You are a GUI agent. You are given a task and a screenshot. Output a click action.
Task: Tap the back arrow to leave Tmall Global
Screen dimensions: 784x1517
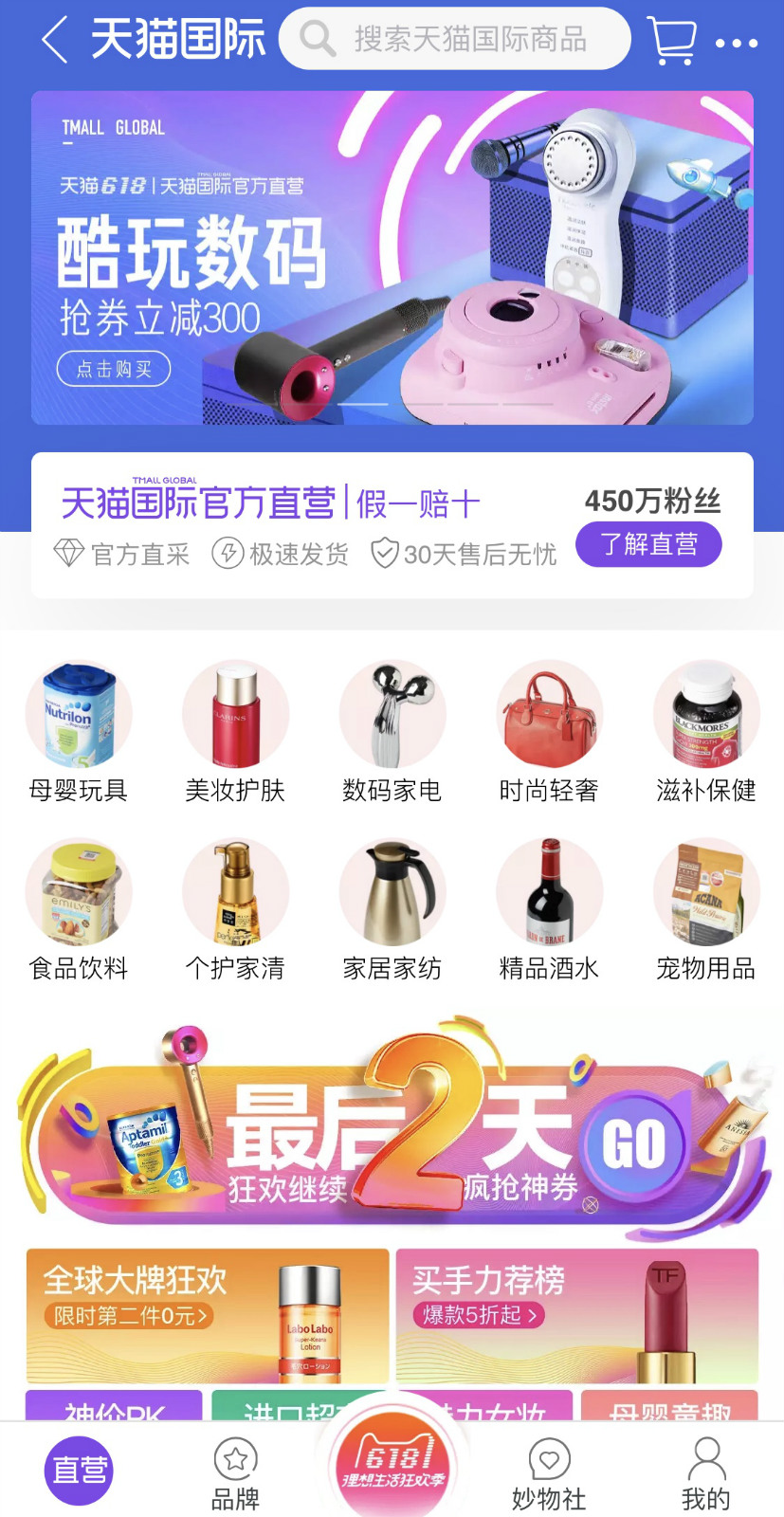(x=52, y=40)
